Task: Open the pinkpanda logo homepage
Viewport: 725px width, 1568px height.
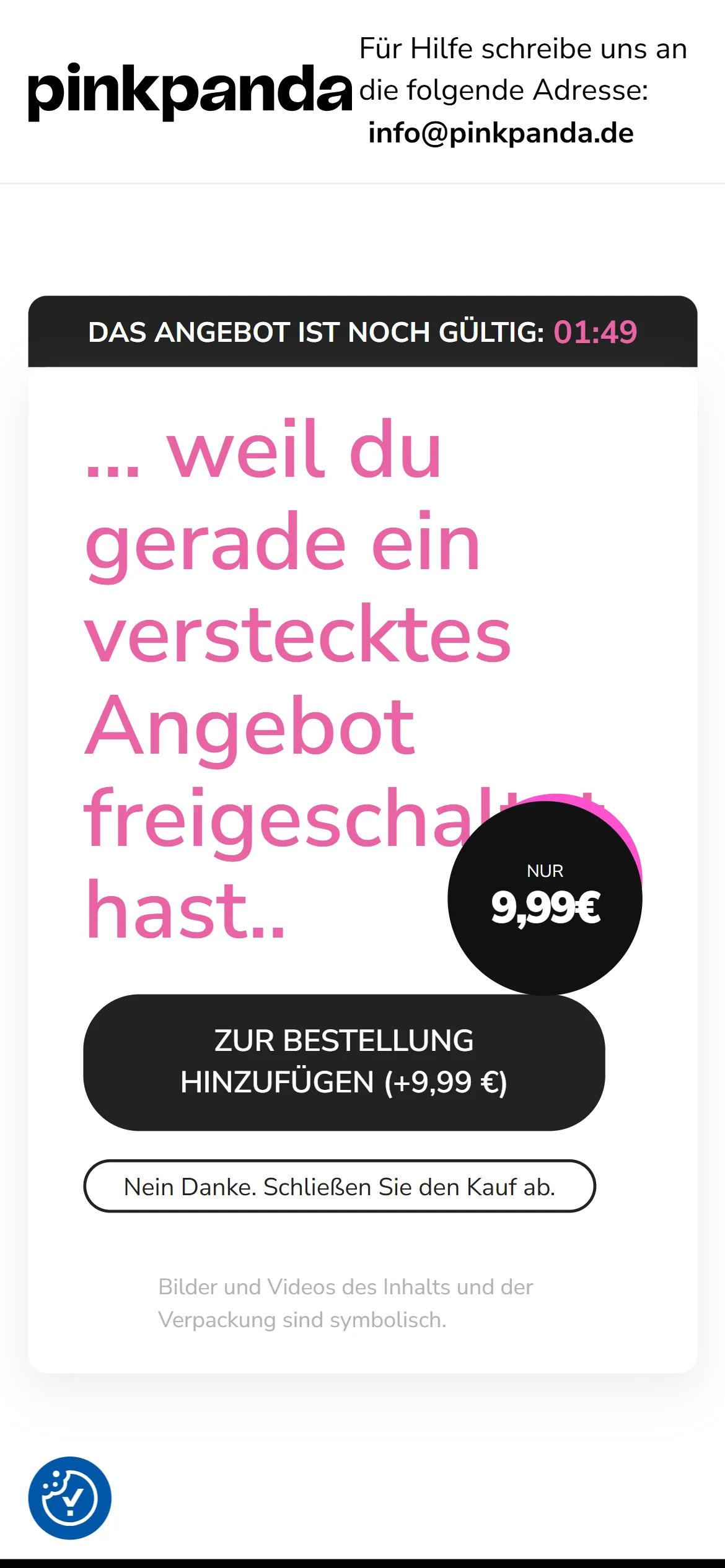Action: pyautogui.click(x=190, y=91)
